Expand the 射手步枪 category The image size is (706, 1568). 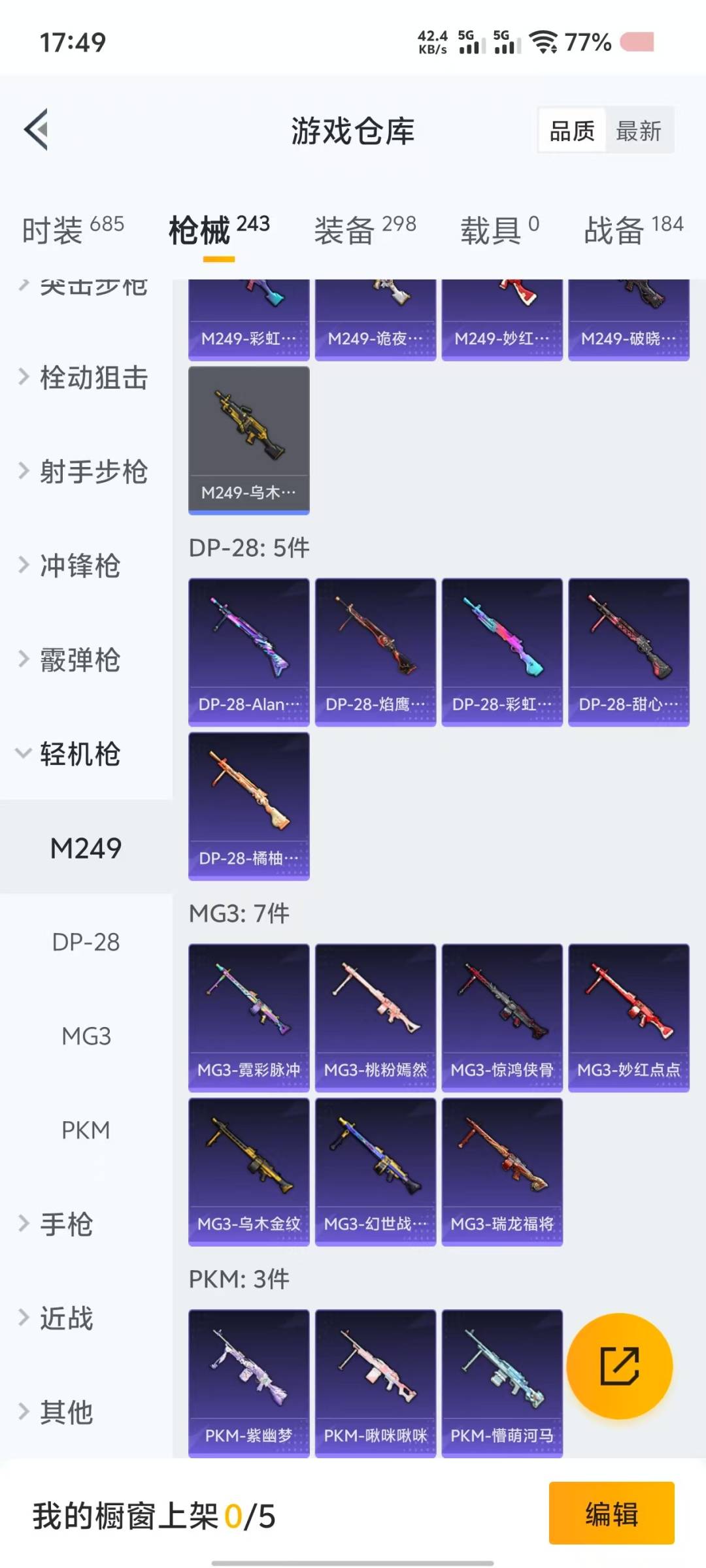click(x=85, y=472)
